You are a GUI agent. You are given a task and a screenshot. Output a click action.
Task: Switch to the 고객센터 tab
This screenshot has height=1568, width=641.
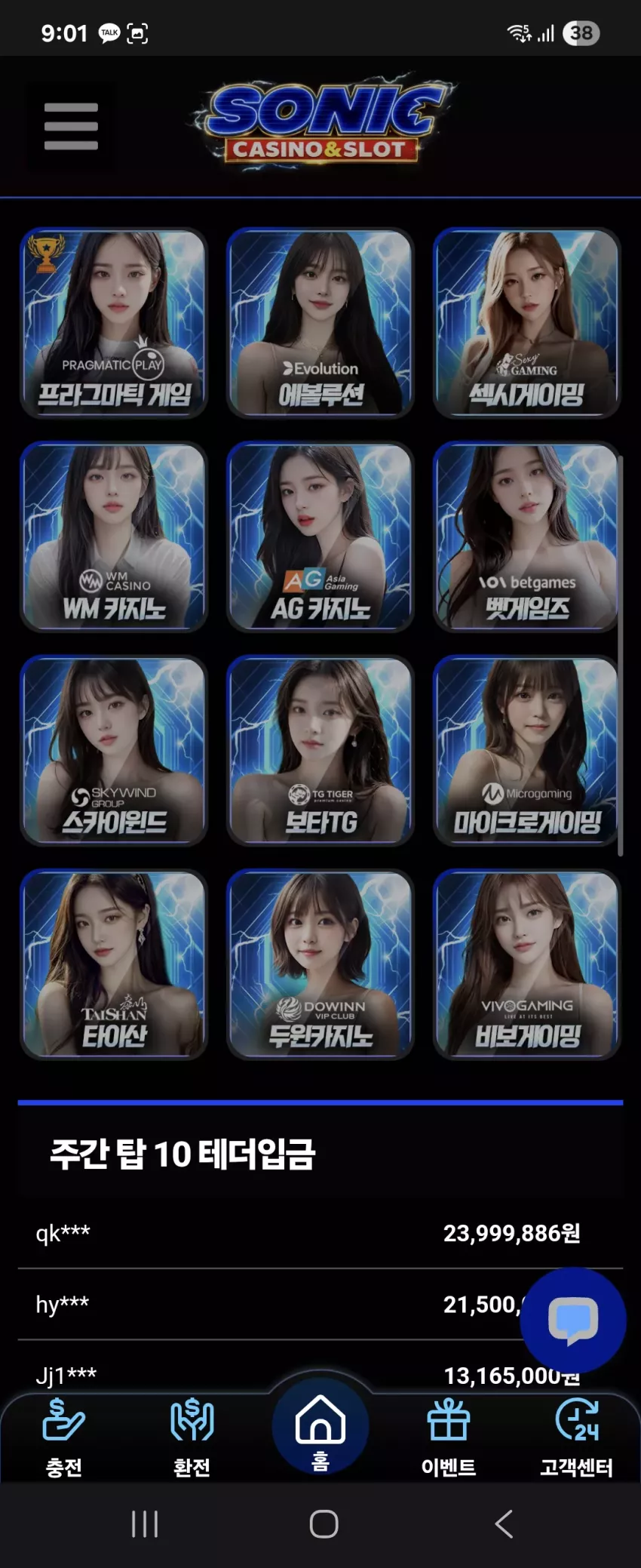[577, 1438]
